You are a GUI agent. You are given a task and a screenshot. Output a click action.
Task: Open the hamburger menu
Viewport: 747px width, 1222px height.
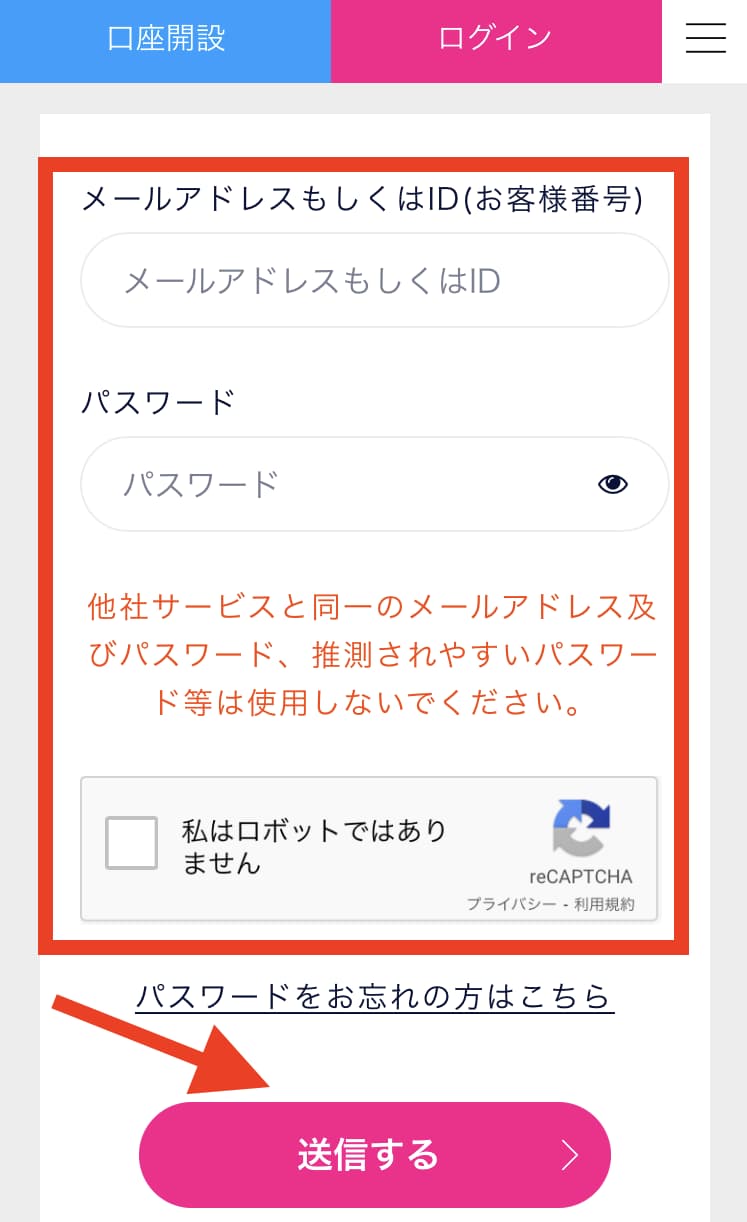[705, 38]
